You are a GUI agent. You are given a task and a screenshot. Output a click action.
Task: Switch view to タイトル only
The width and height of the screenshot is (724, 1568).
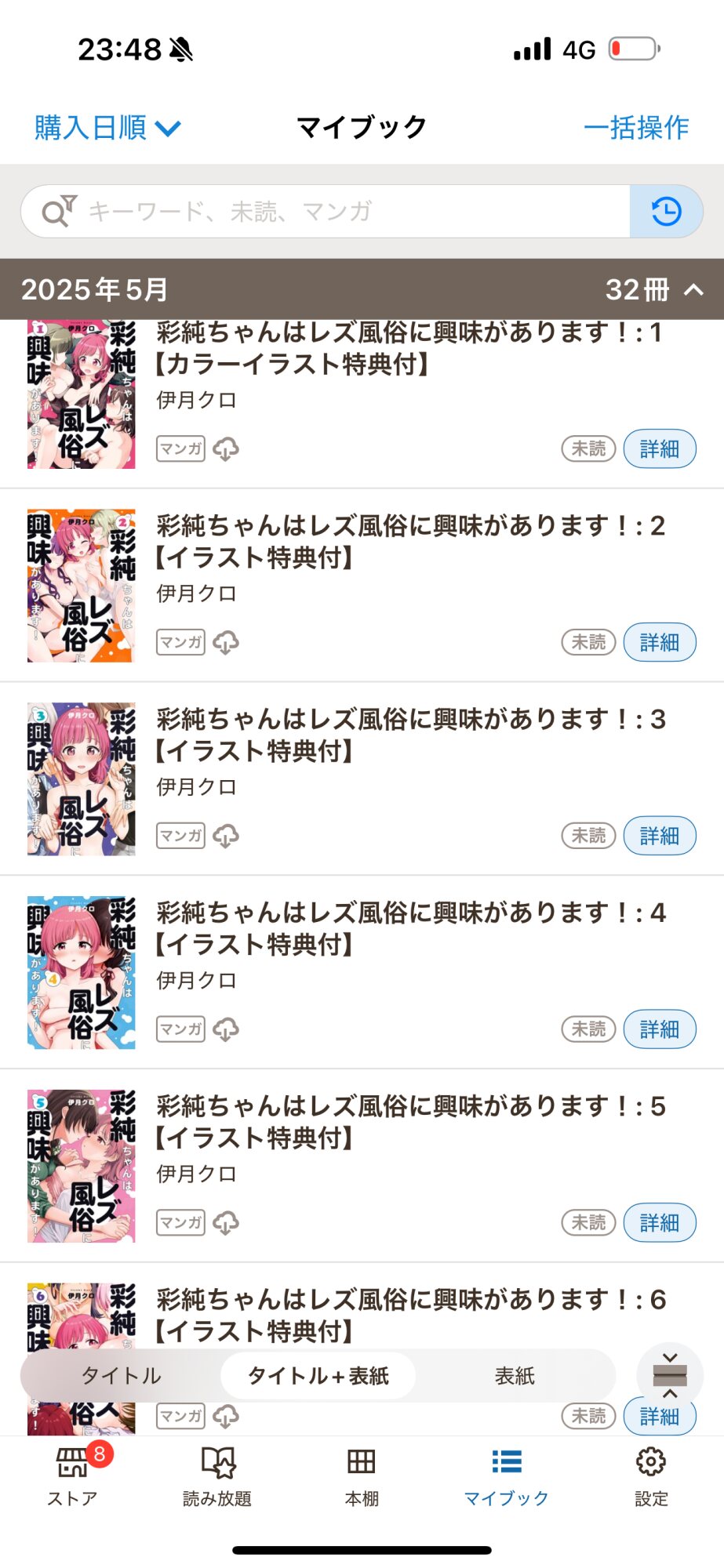(122, 1376)
